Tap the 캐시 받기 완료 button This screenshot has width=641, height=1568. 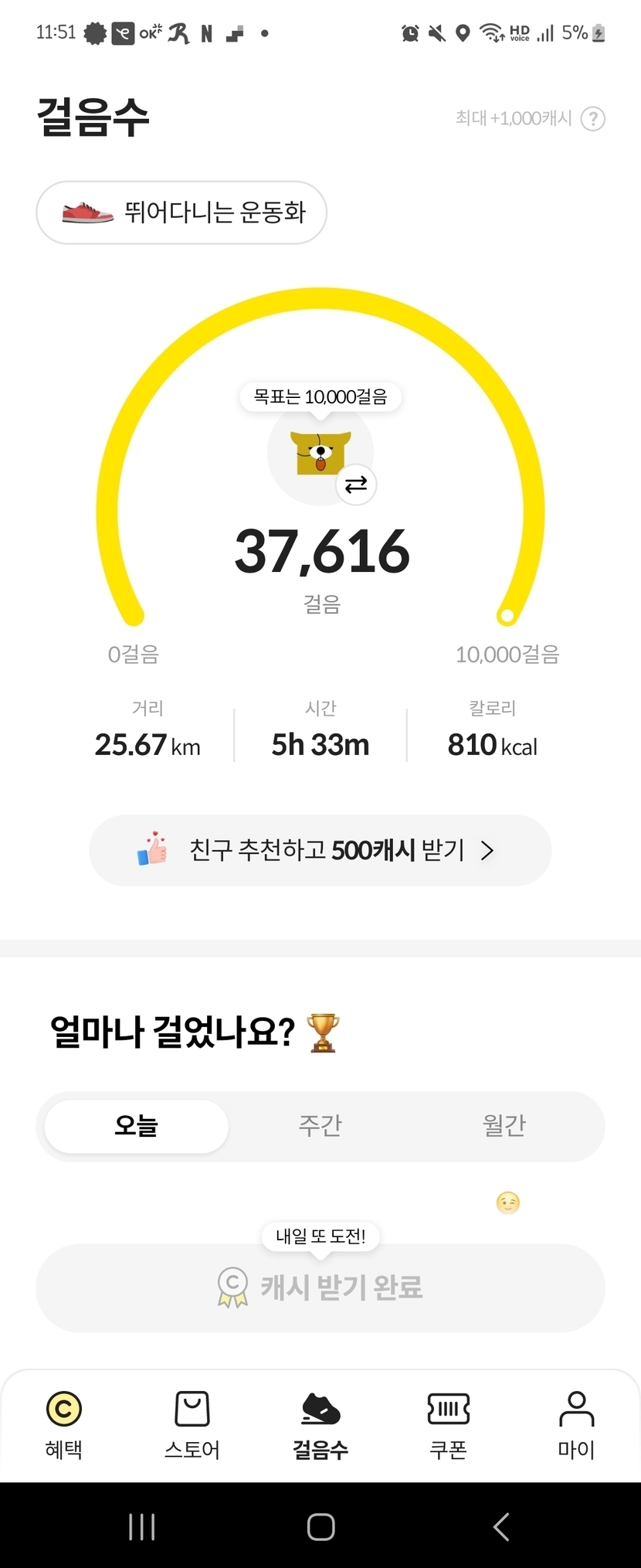(x=320, y=1287)
